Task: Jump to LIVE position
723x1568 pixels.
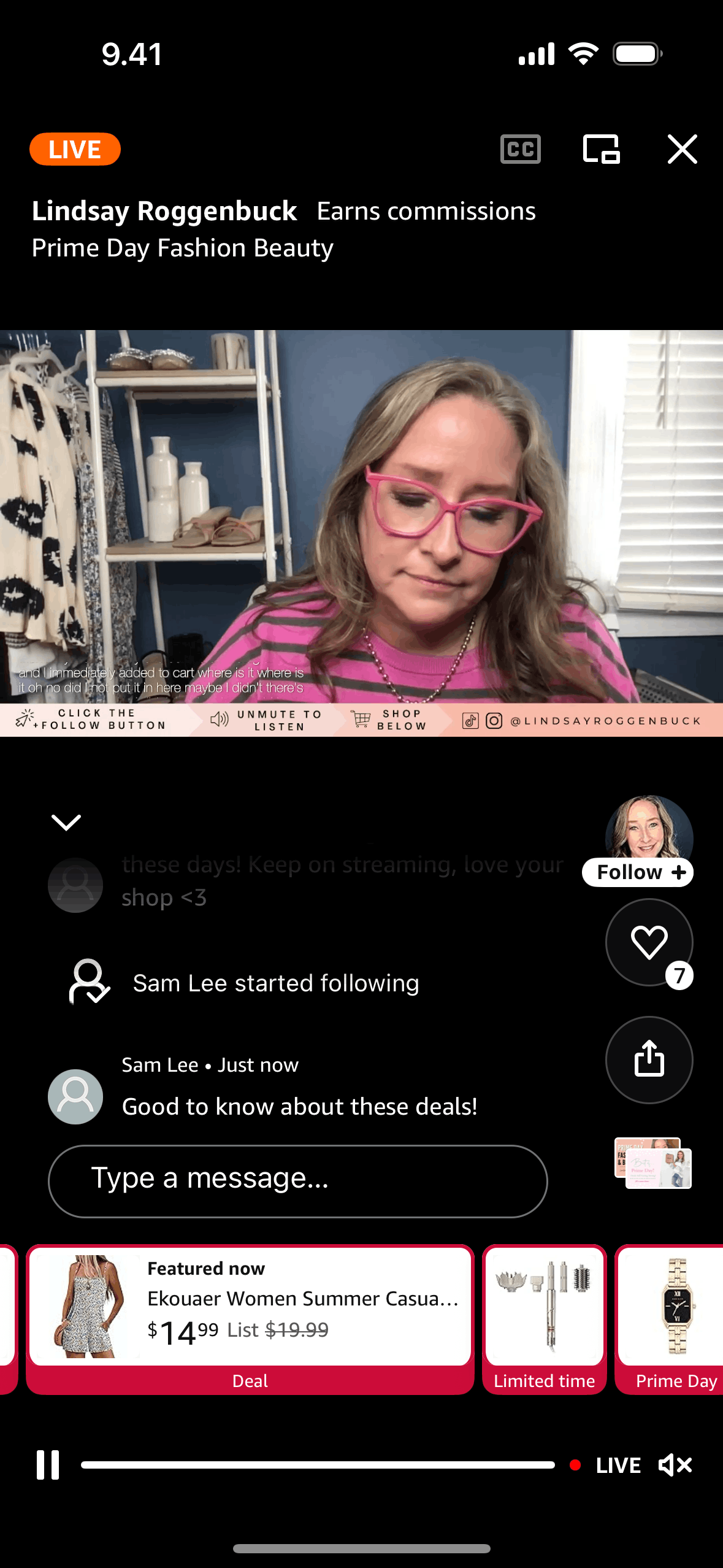Action: tap(617, 1465)
